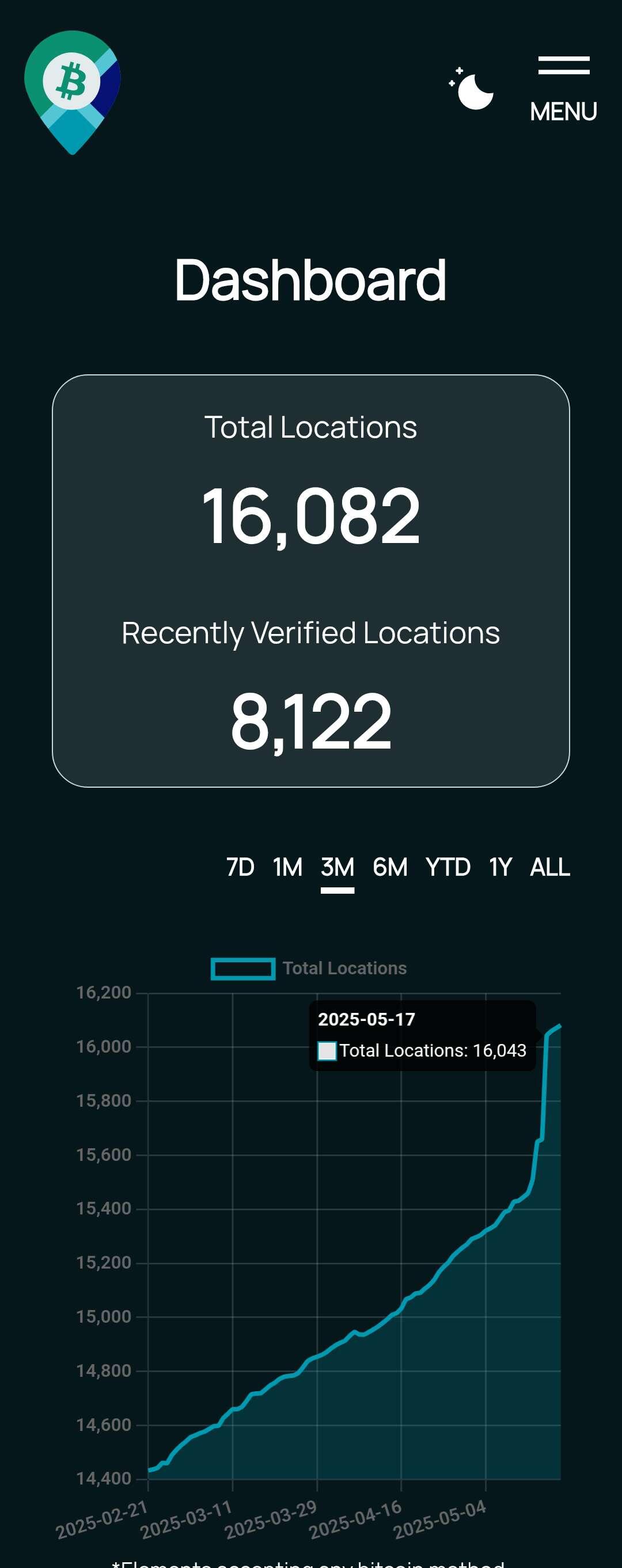The width and height of the screenshot is (622, 1568).
Task: Select the 1Y time range
Action: pyautogui.click(x=500, y=867)
